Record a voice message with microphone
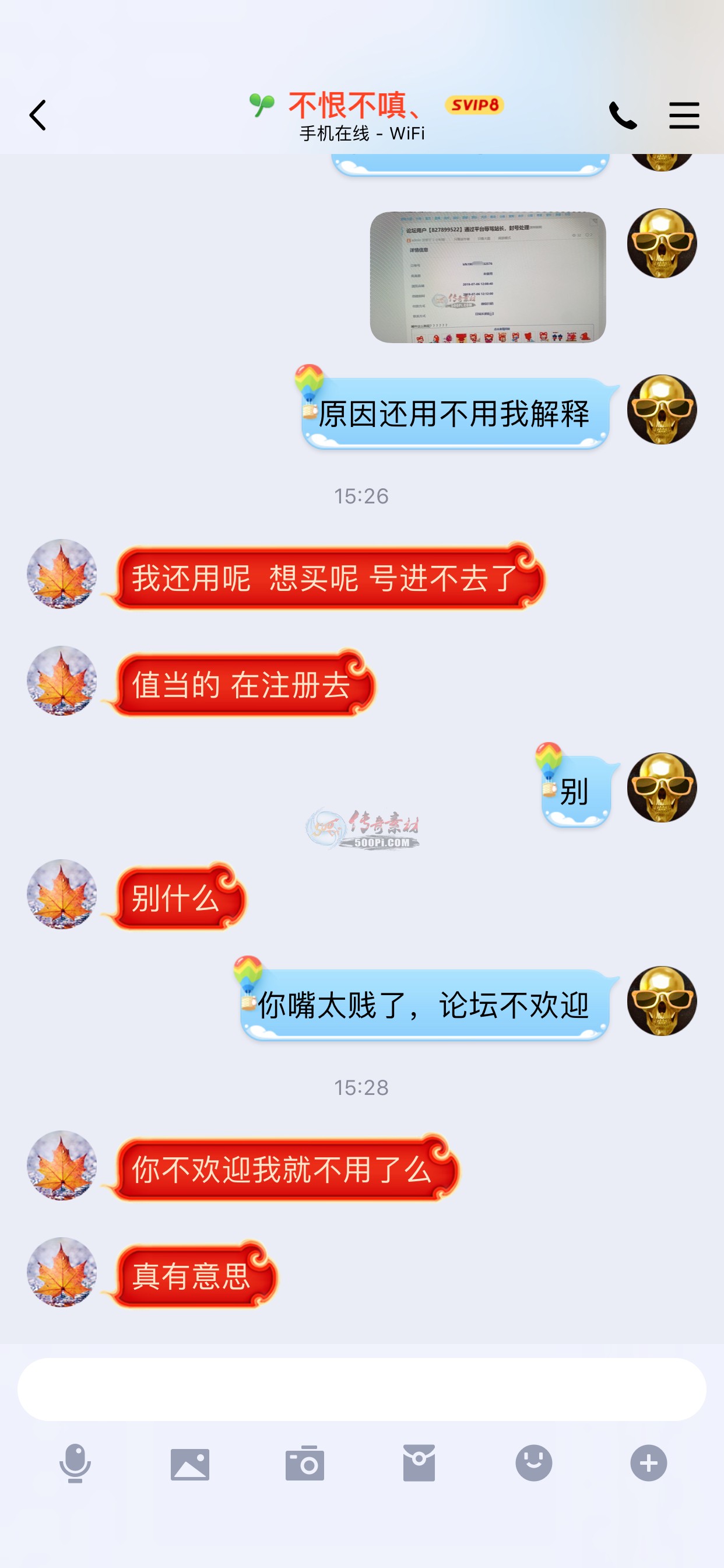Viewport: 724px width, 1568px height. (x=75, y=1464)
